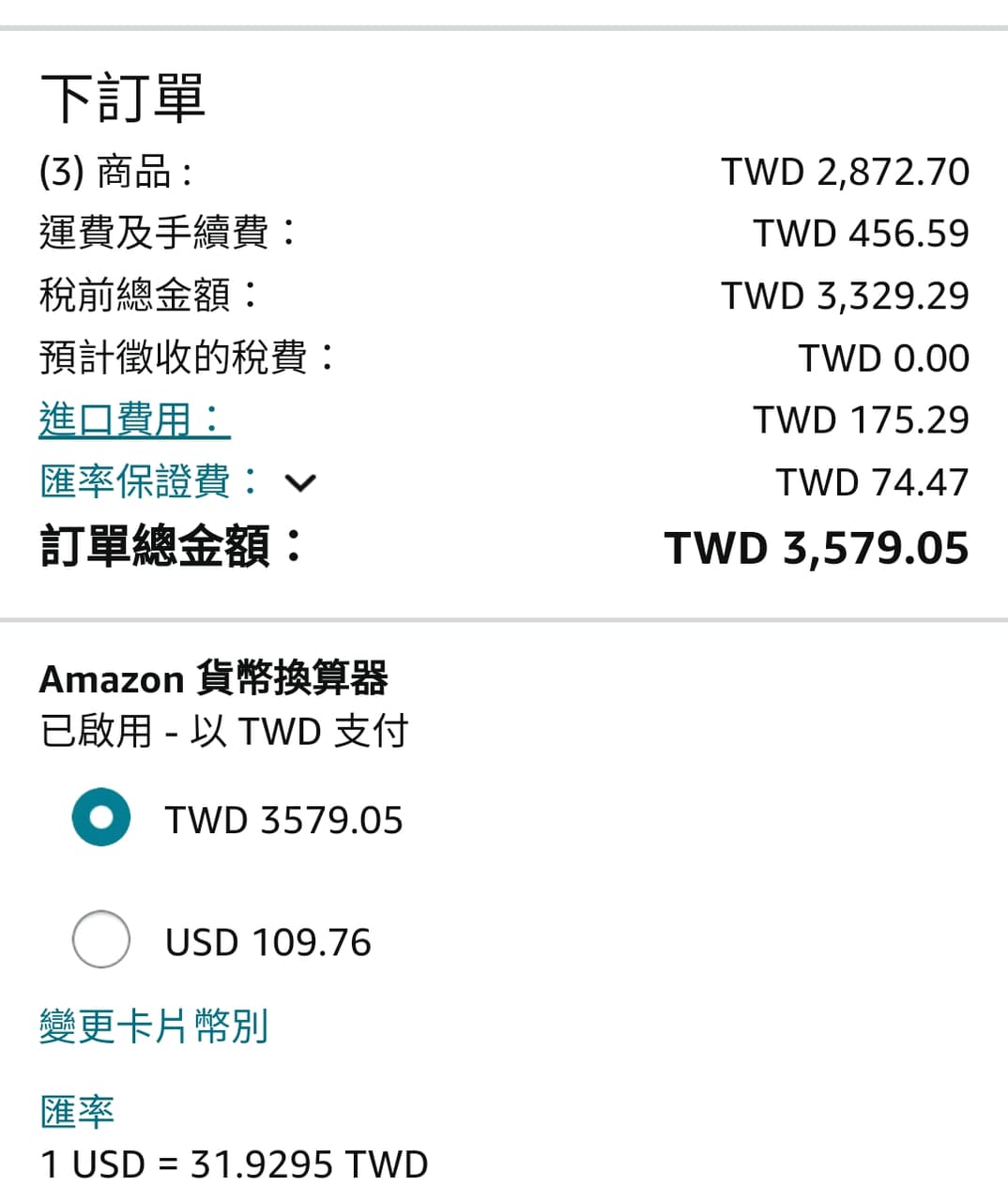
Task: Open the 進口費用 import fees link
Action: (x=131, y=419)
